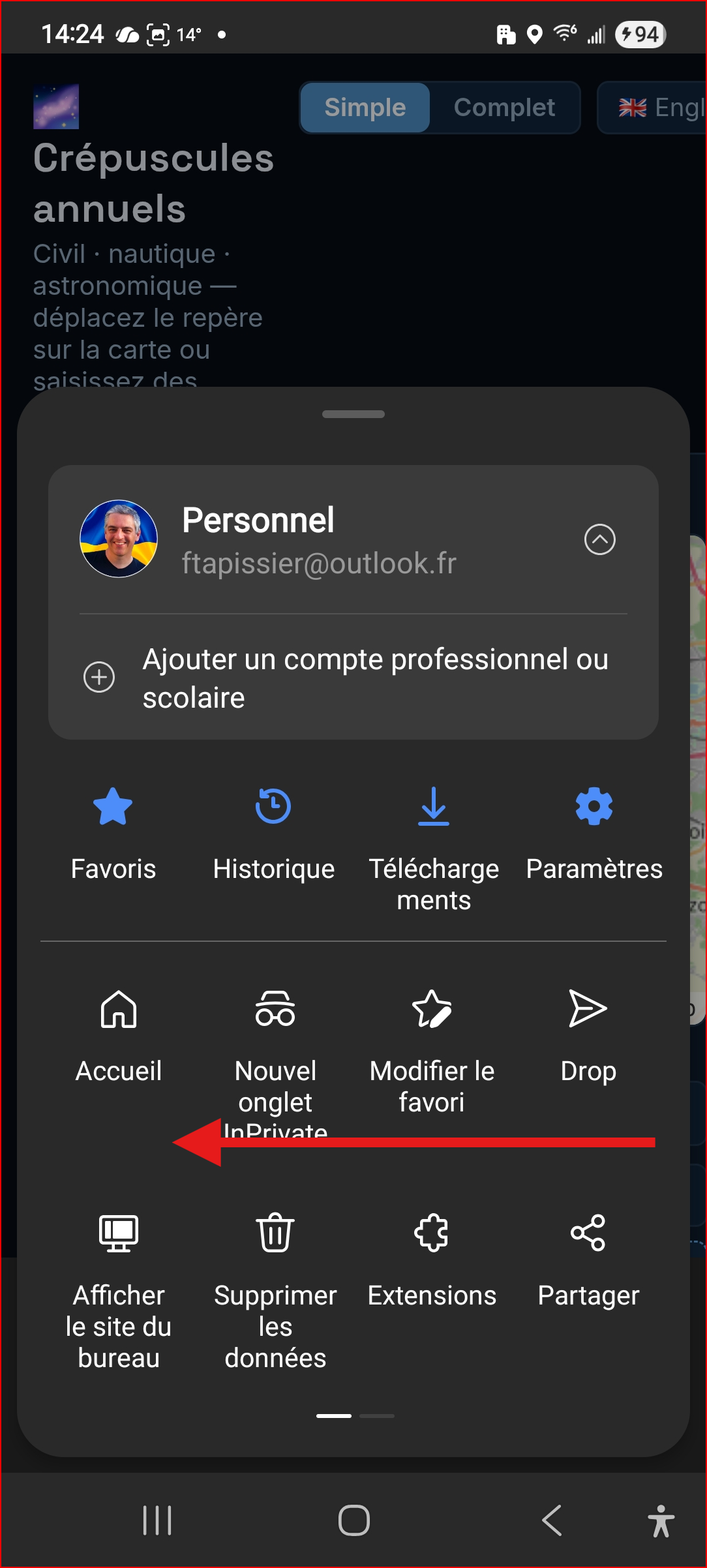Viewport: 707px width, 1568px height.
Task: Open Paramètres
Action: coord(594,835)
